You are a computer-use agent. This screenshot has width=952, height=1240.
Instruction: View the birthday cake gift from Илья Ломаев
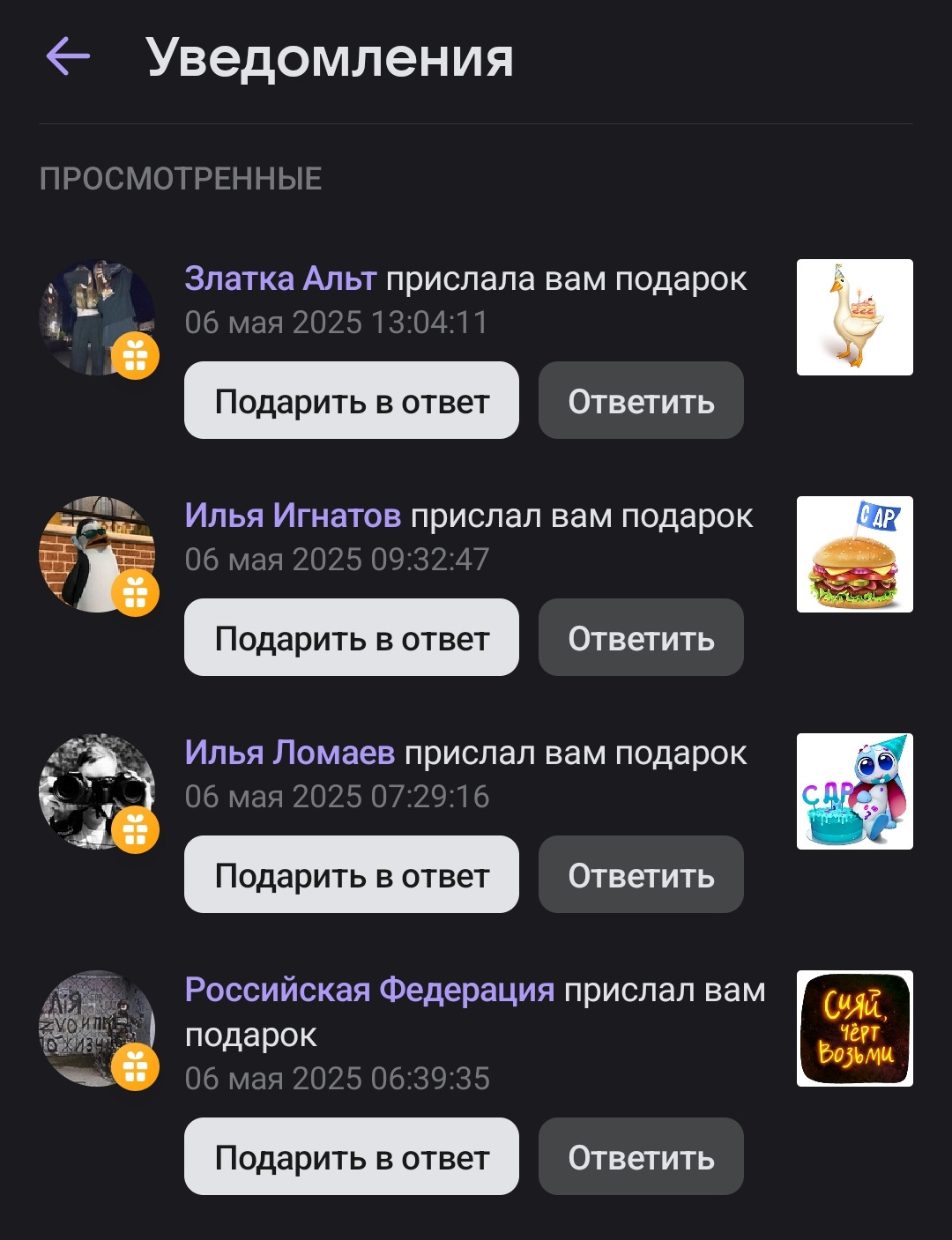(854, 791)
